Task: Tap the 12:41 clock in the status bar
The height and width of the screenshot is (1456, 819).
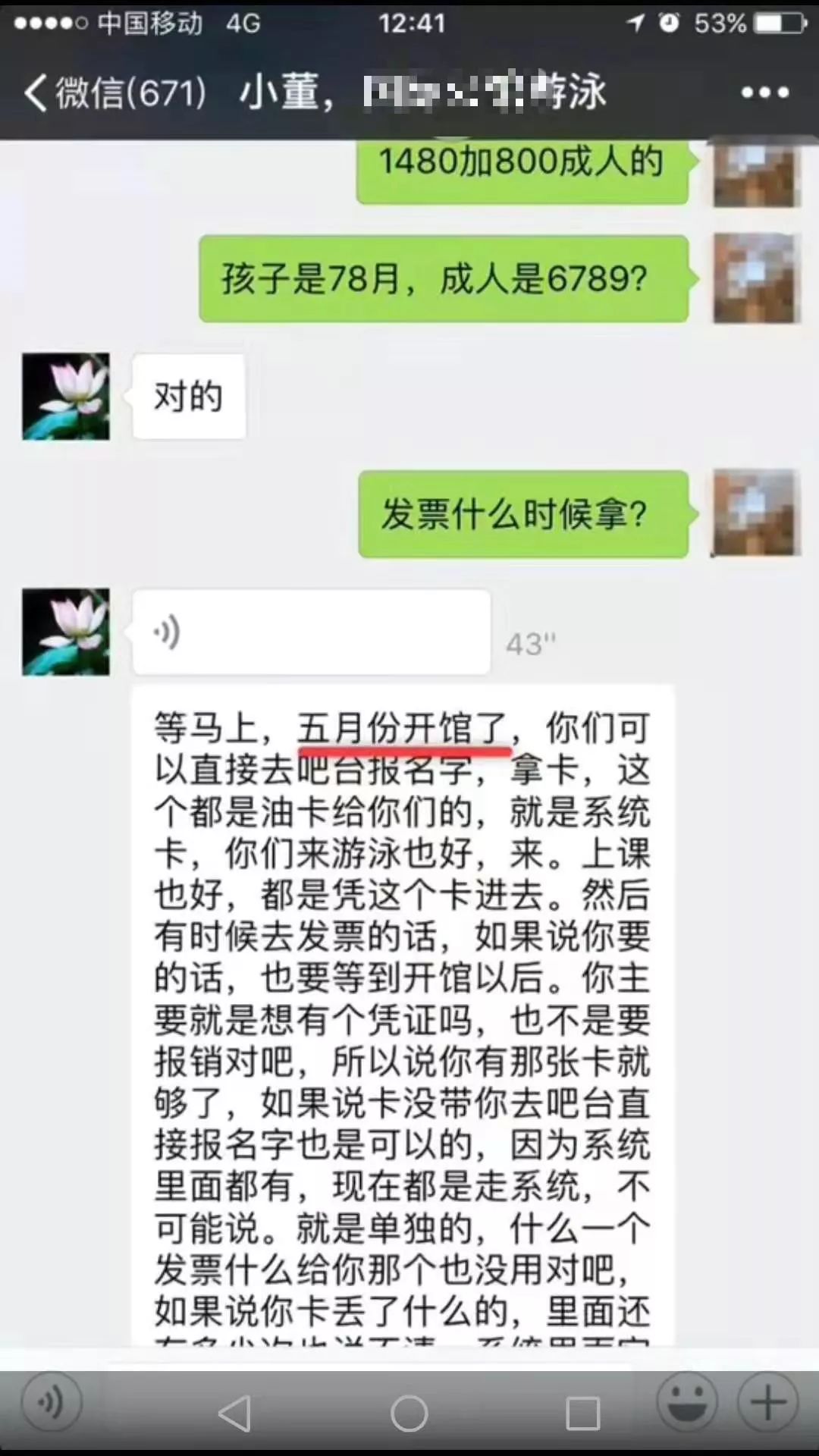Action: coord(409,23)
